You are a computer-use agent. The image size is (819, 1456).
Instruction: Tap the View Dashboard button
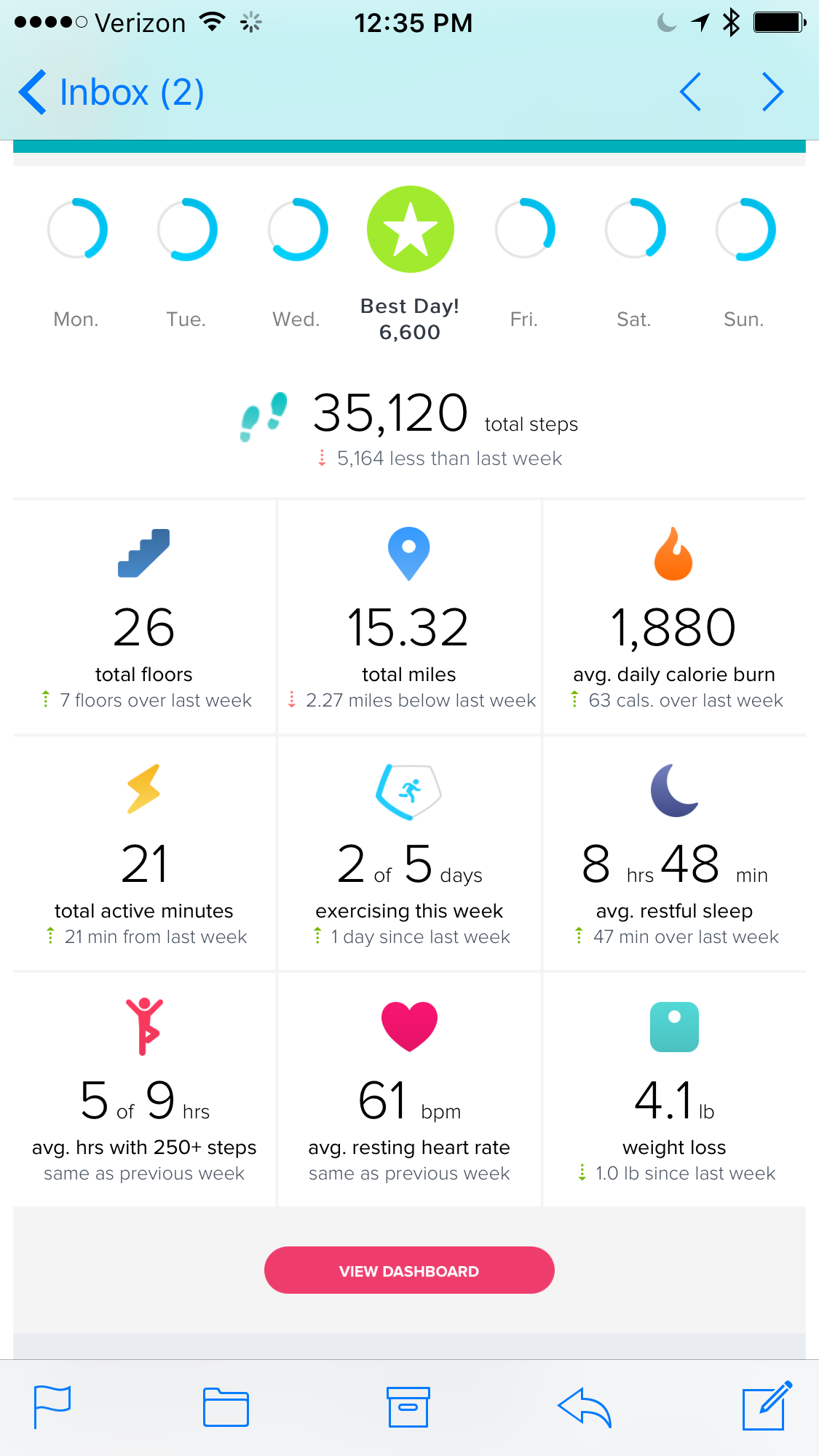coord(409,1270)
